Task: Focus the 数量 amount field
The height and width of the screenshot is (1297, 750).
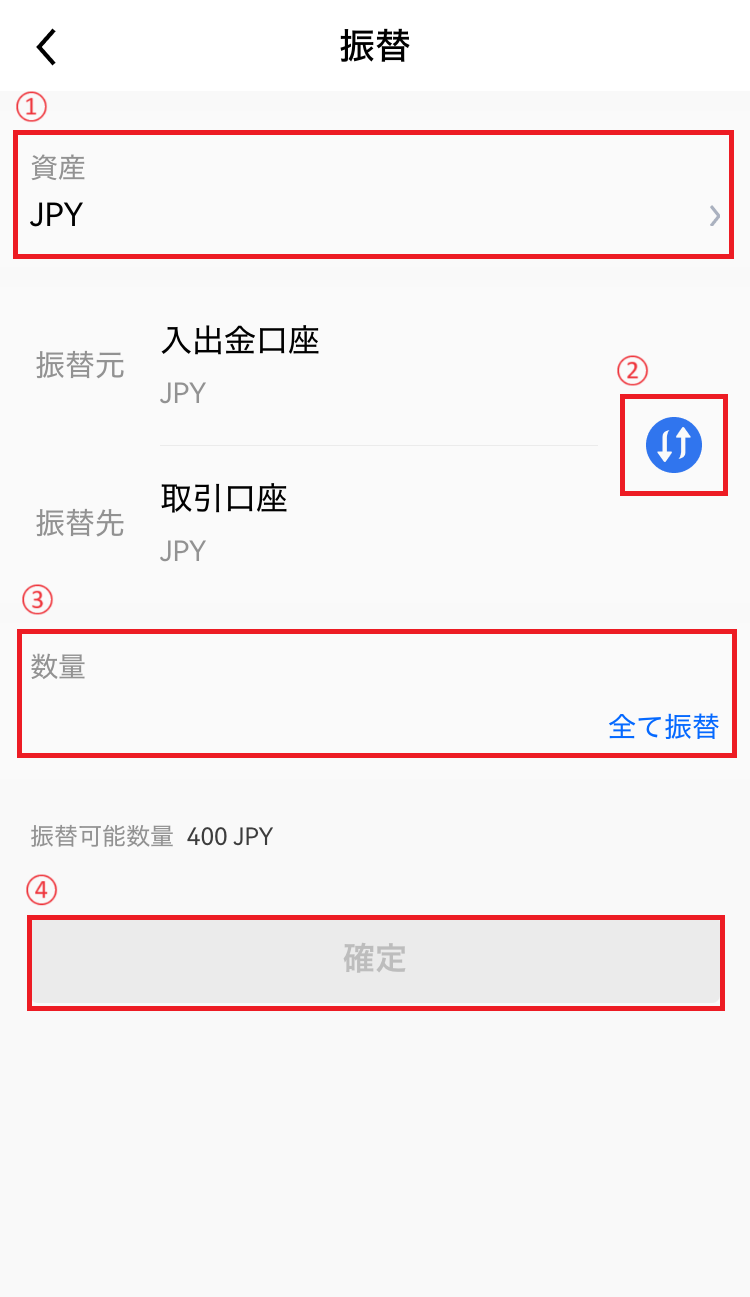Action: coord(377,693)
